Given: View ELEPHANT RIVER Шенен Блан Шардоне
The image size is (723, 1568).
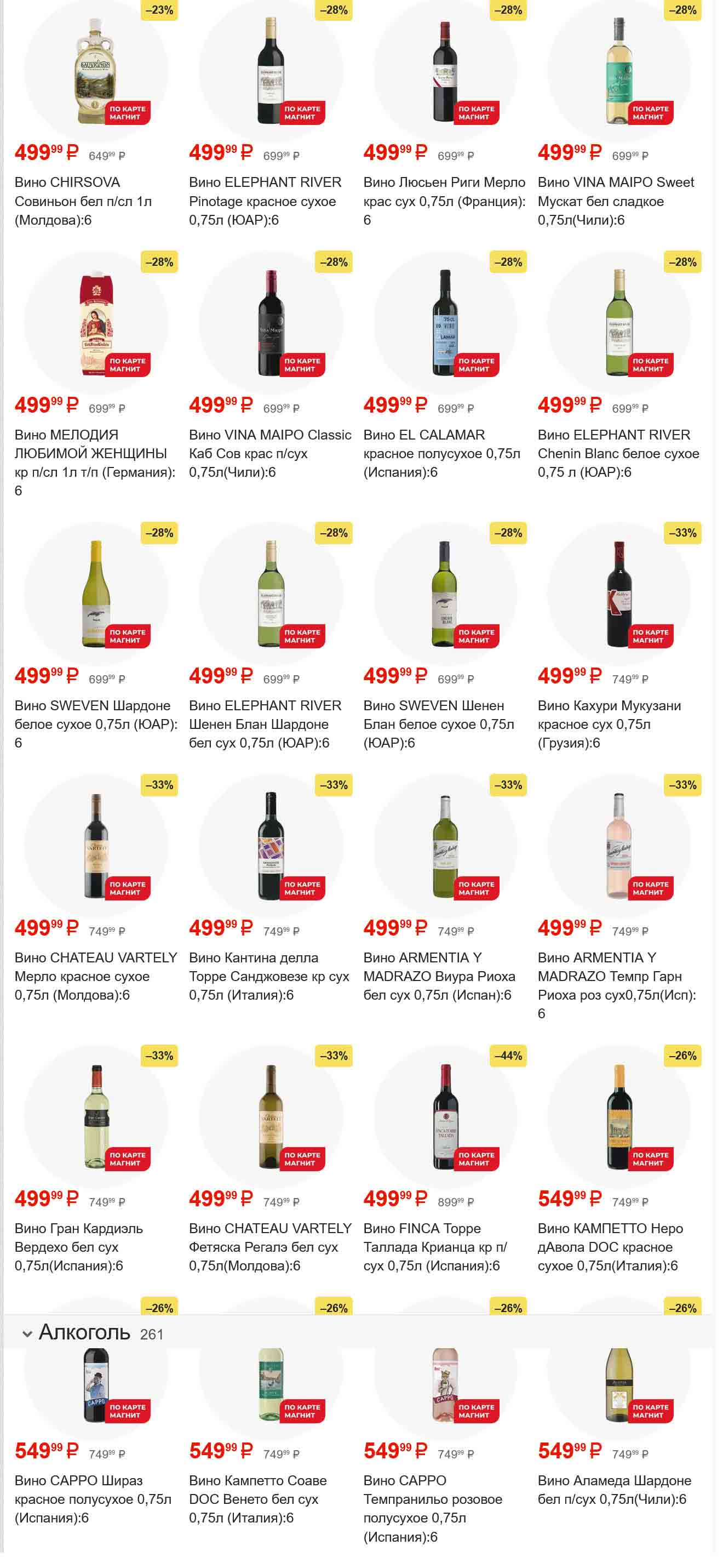Looking at the screenshot, I should point(265,724).
